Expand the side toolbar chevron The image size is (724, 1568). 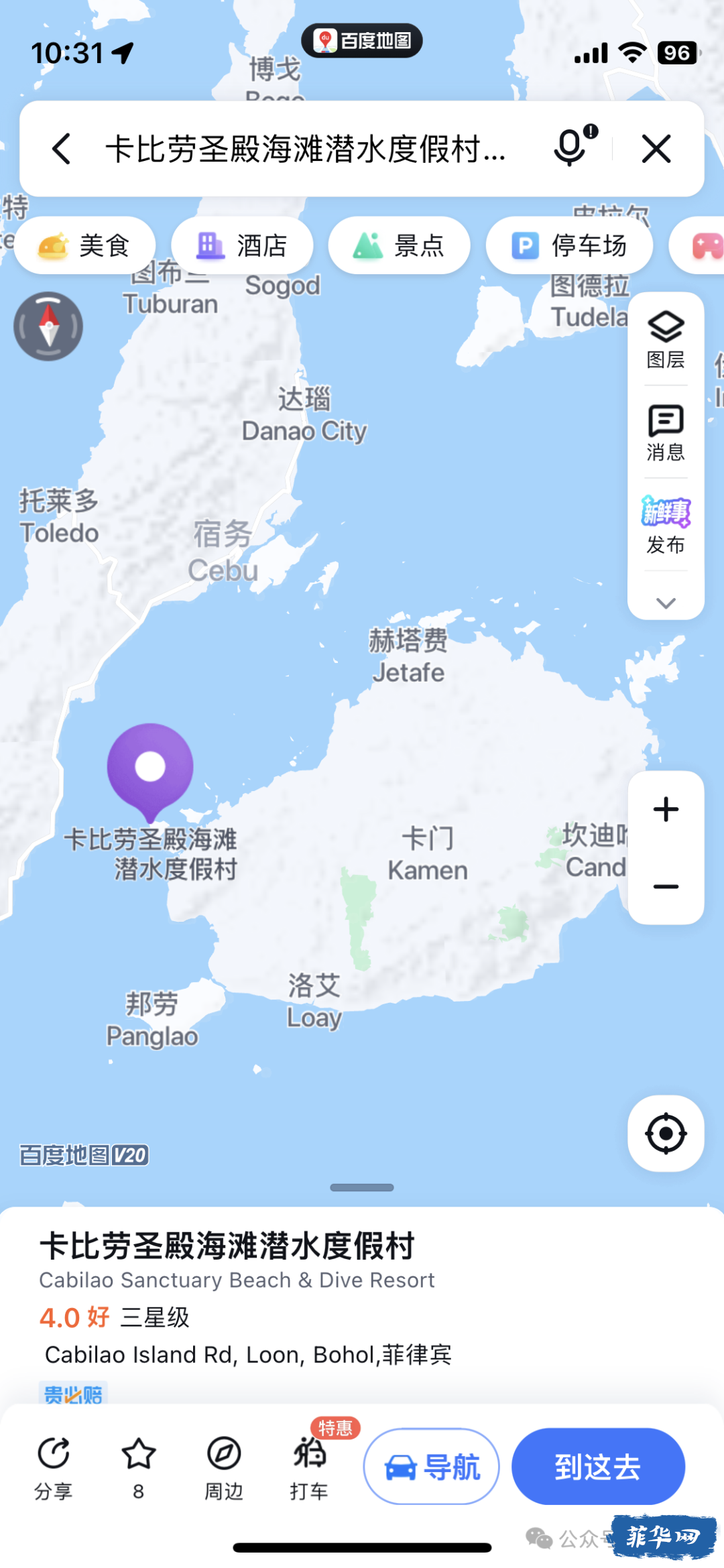point(665,603)
